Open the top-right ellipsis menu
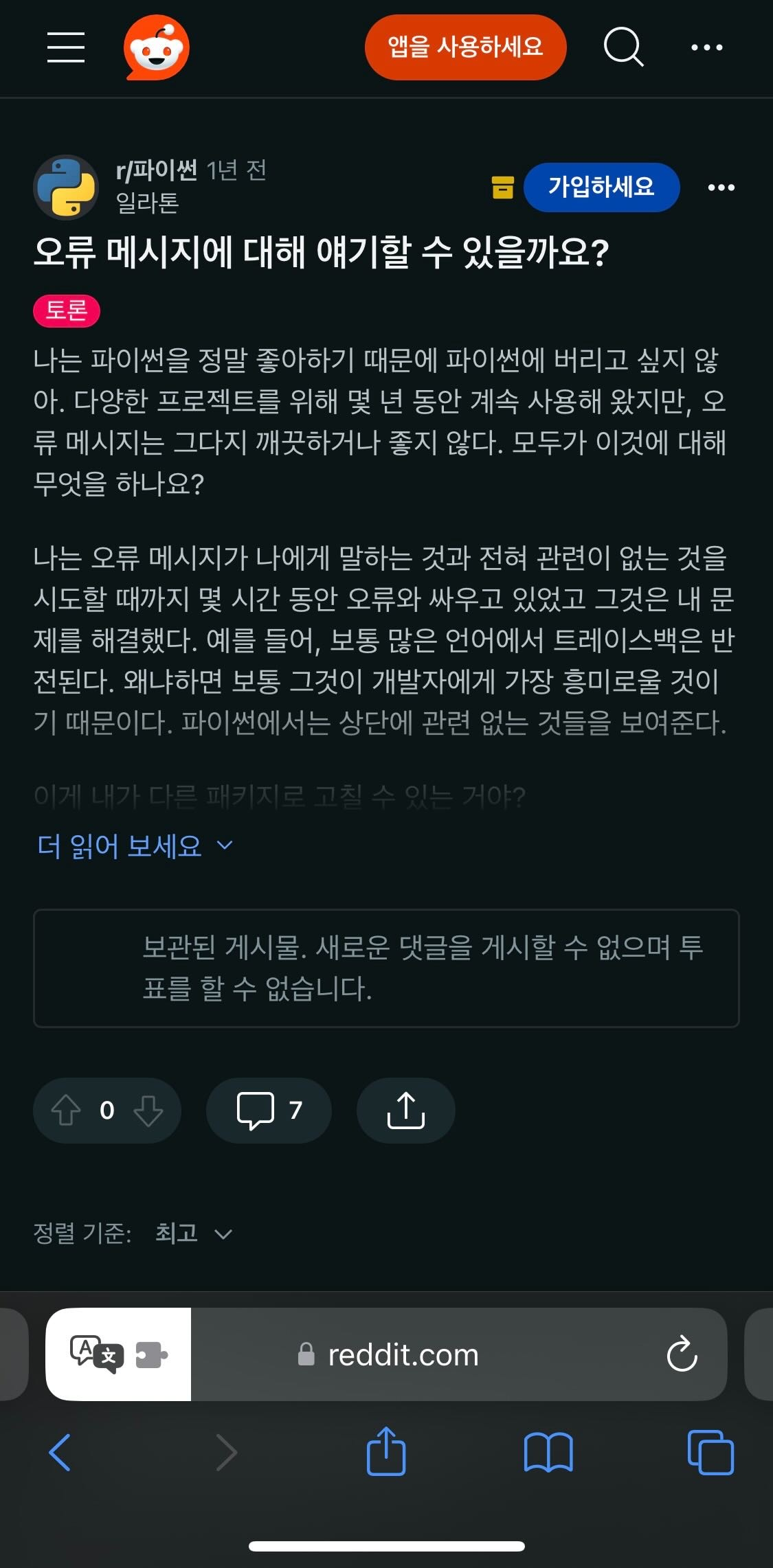Image resolution: width=773 pixels, height=1568 pixels. pos(706,48)
